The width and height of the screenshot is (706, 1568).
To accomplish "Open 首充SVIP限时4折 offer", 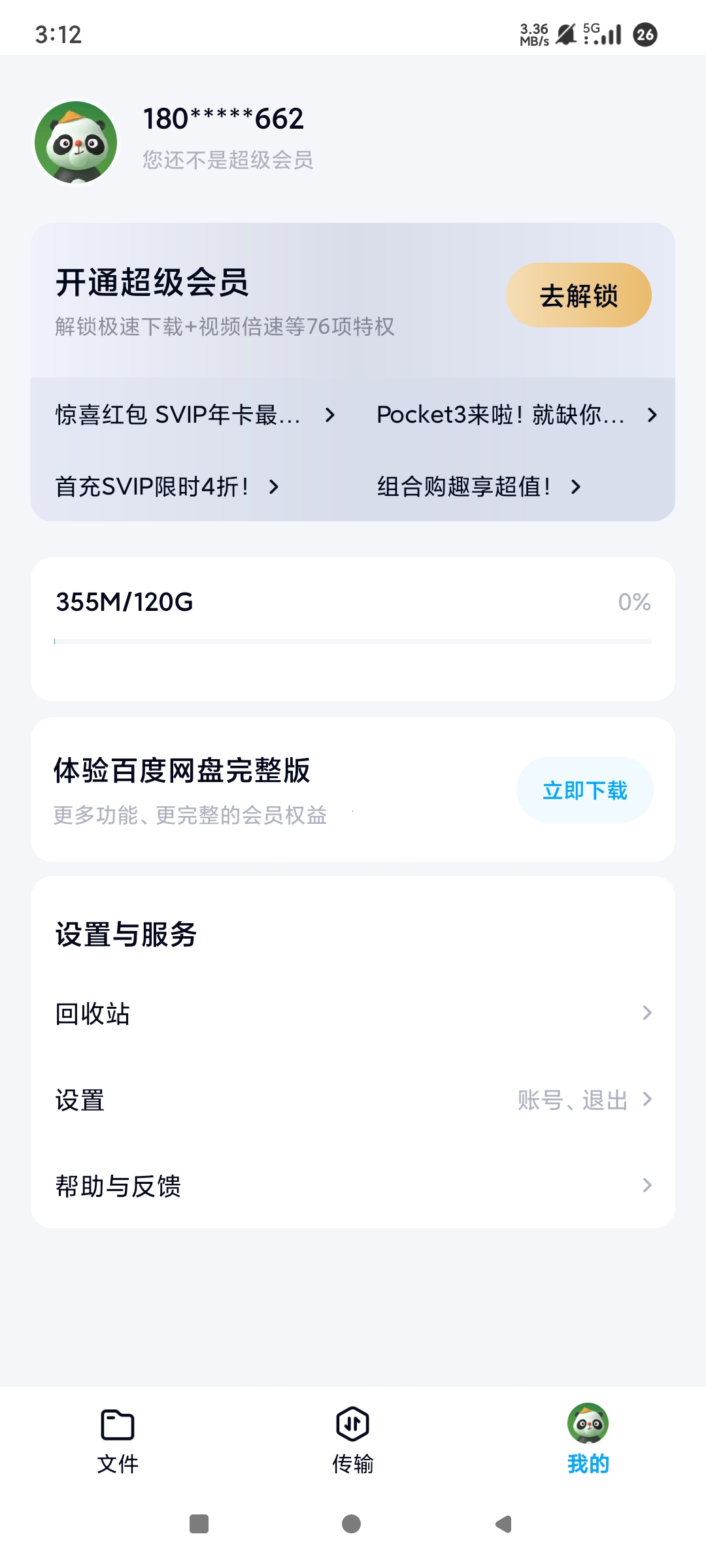I will click(167, 487).
